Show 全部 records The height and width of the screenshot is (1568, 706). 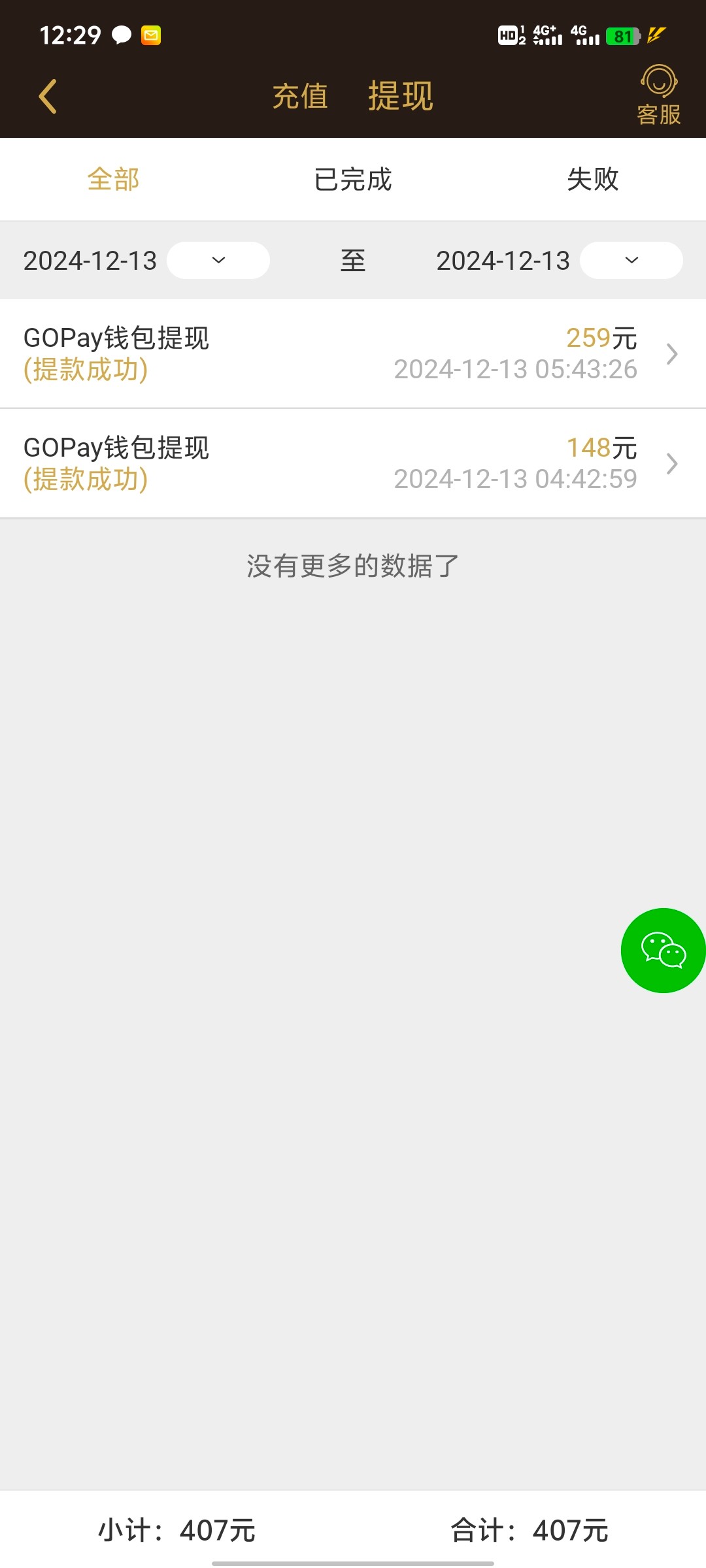point(113,179)
